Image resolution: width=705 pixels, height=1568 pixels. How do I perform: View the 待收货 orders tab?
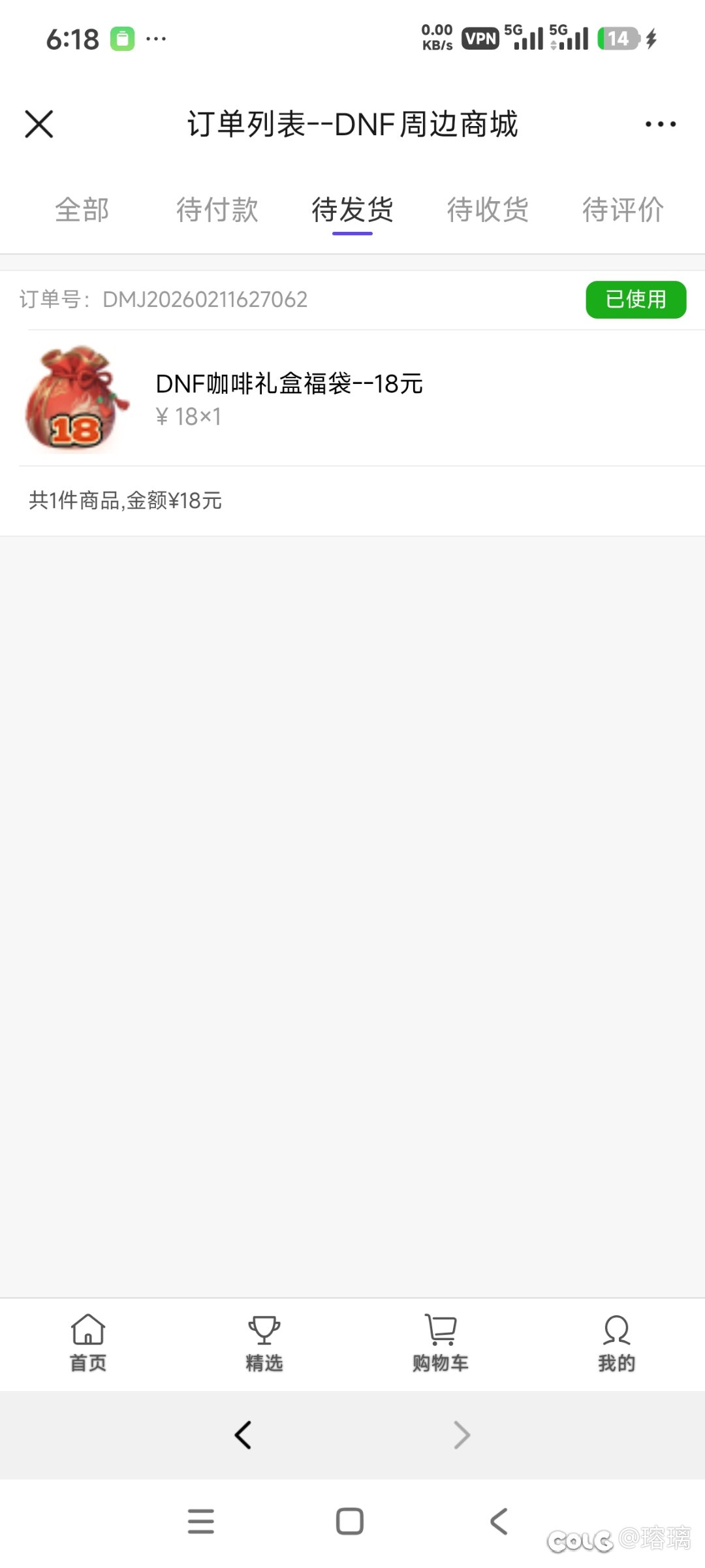(488, 210)
